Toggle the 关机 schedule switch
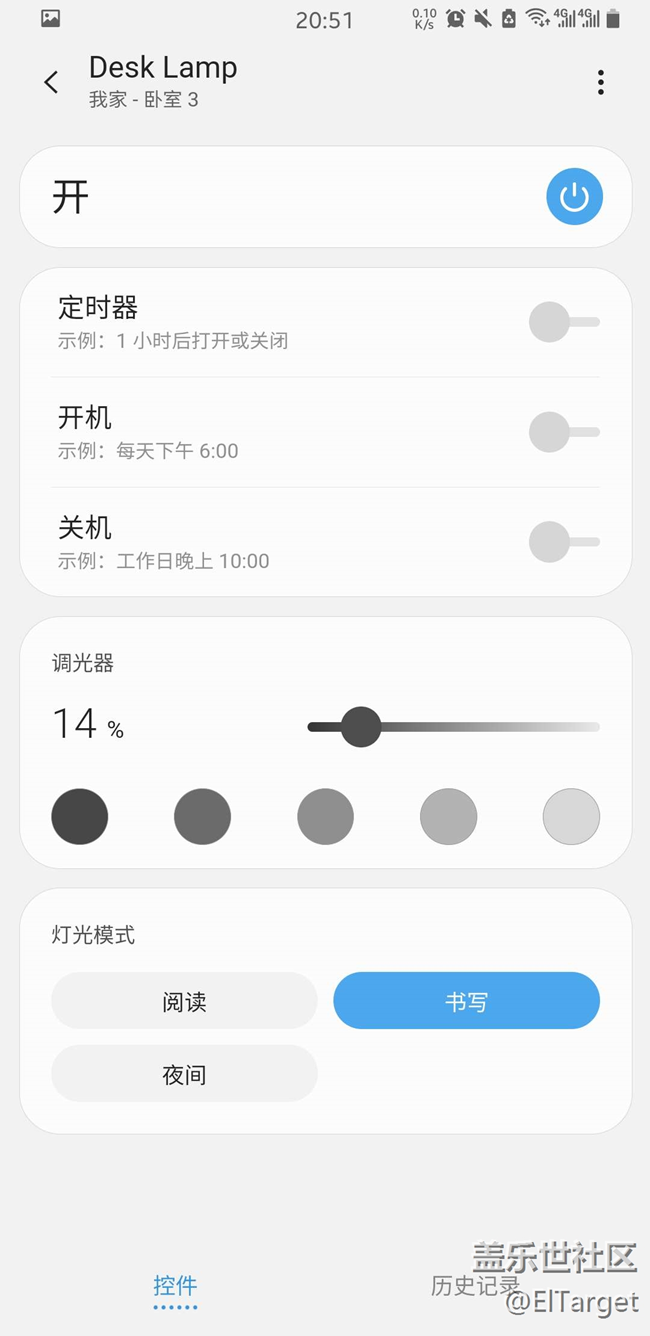This screenshot has height=1336, width=650. (563, 542)
